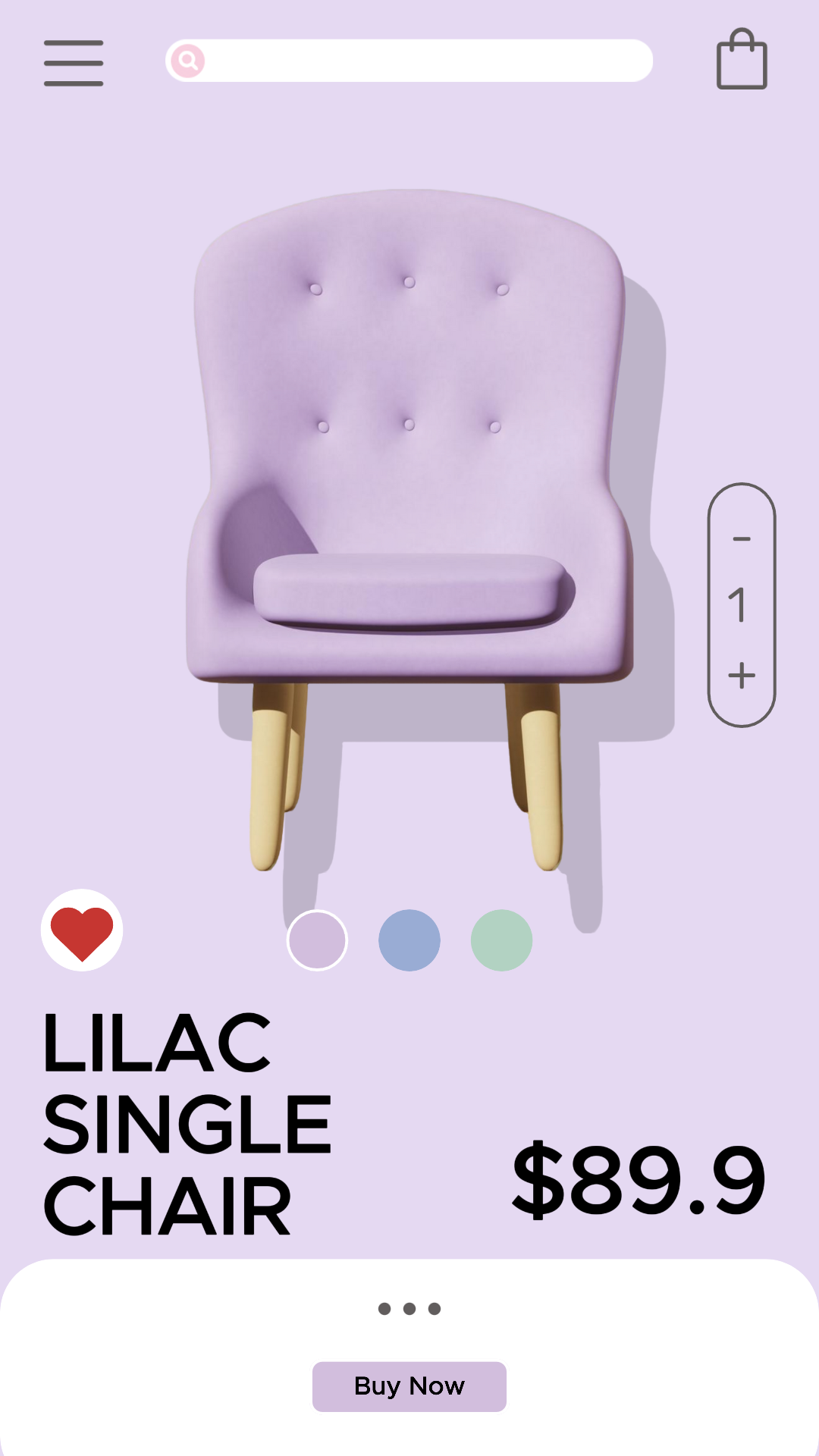Toggle the red heart favorite
The image size is (819, 1456).
point(82,930)
